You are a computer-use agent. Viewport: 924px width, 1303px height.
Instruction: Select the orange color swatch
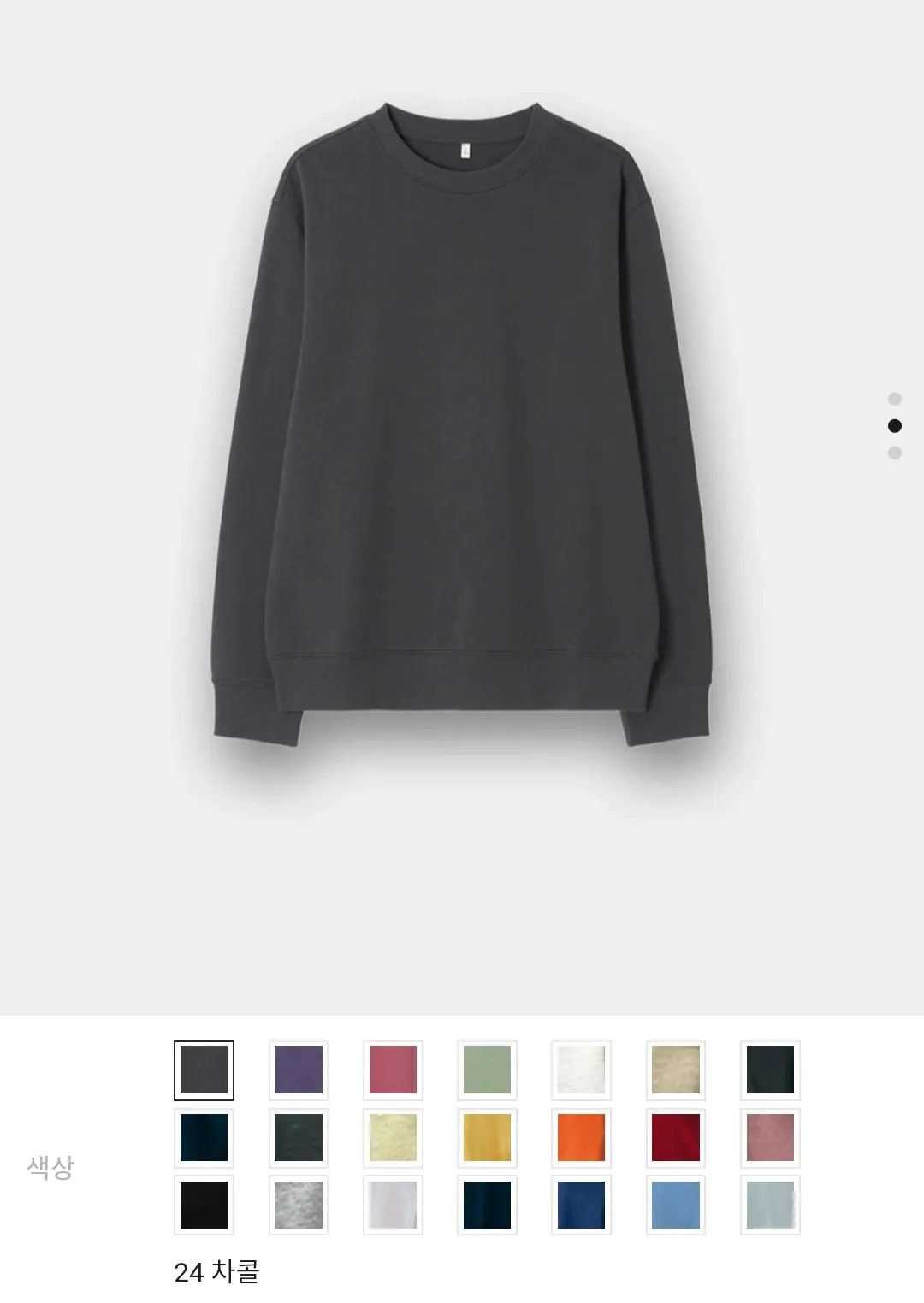tap(581, 1138)
